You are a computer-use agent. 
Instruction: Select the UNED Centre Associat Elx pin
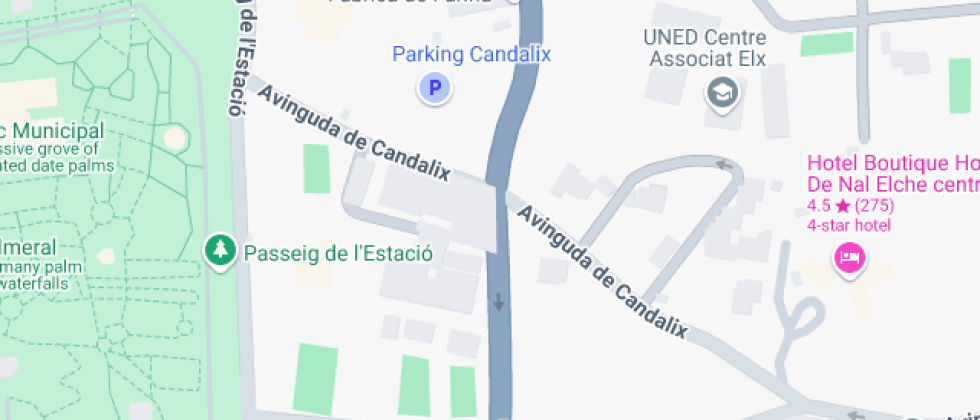click(x=720, y=94)
